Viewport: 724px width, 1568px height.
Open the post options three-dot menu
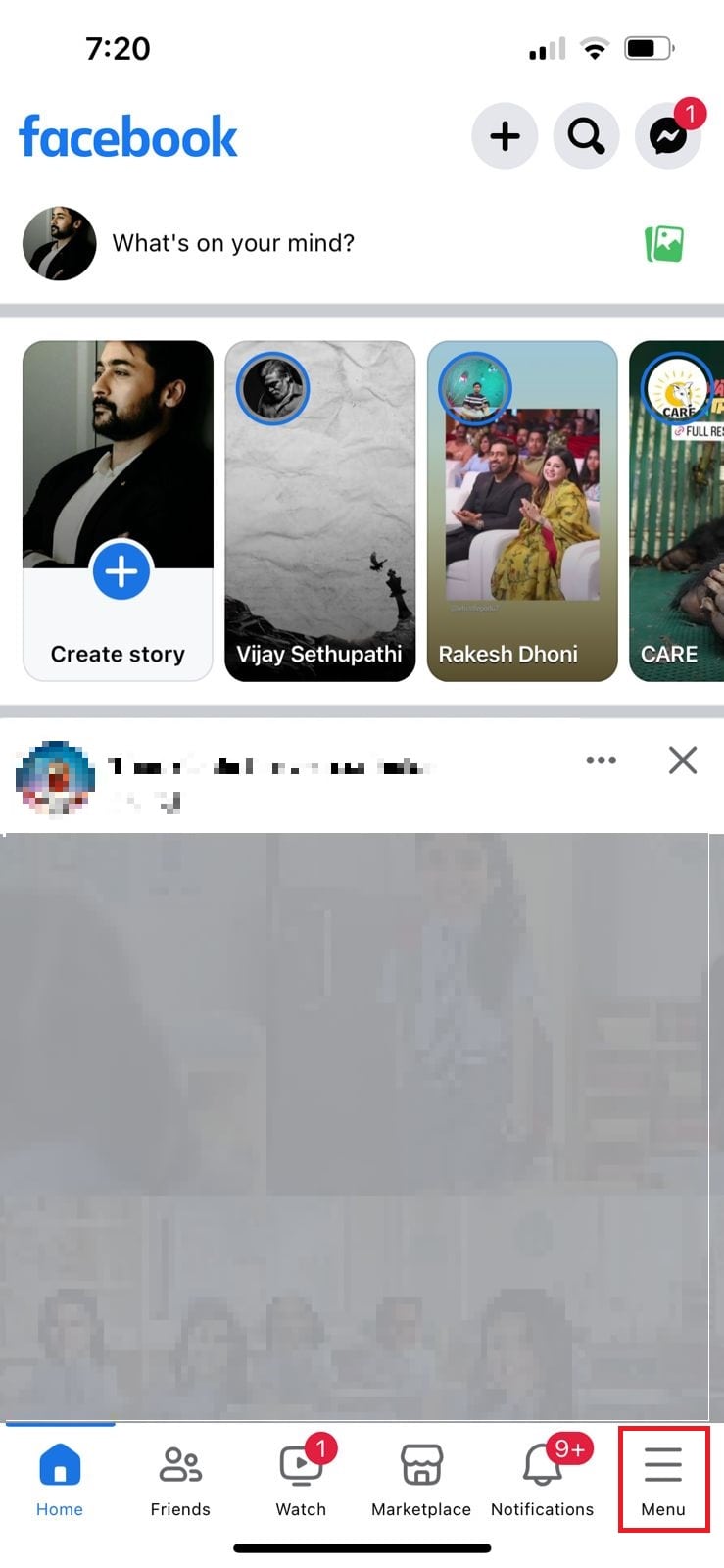601,759
